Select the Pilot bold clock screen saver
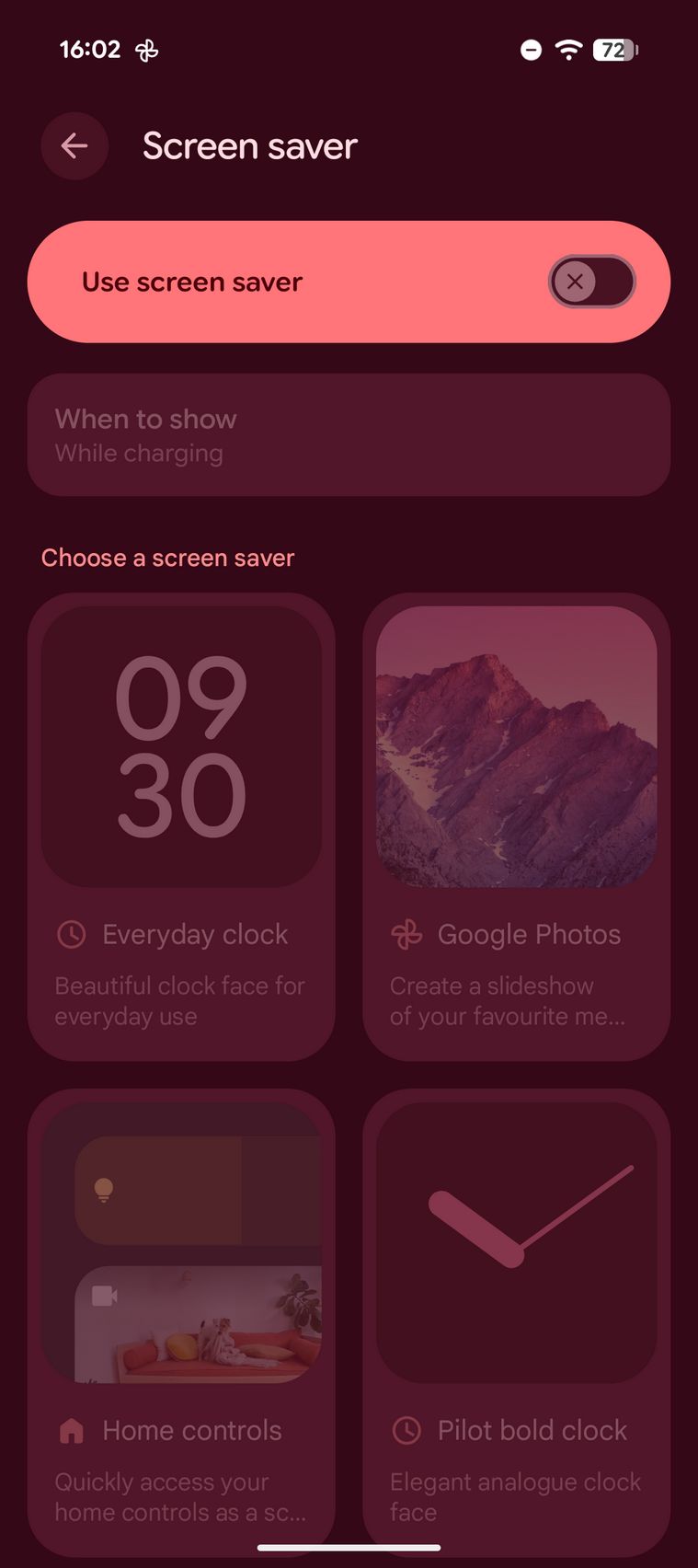698x1568 pixels. [x=516, y=1321]
